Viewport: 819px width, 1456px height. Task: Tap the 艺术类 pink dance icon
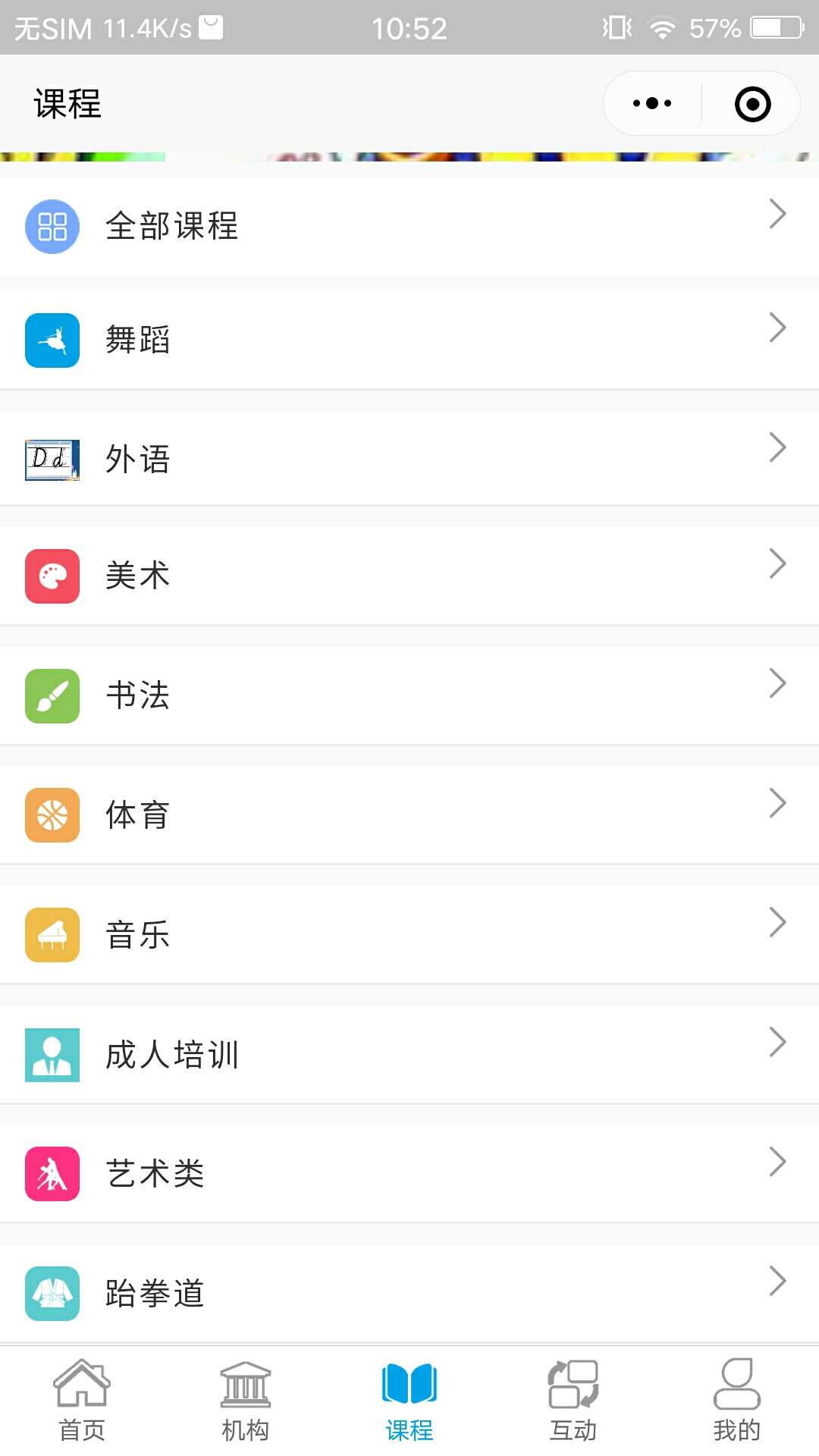[x=52, y=1173]
